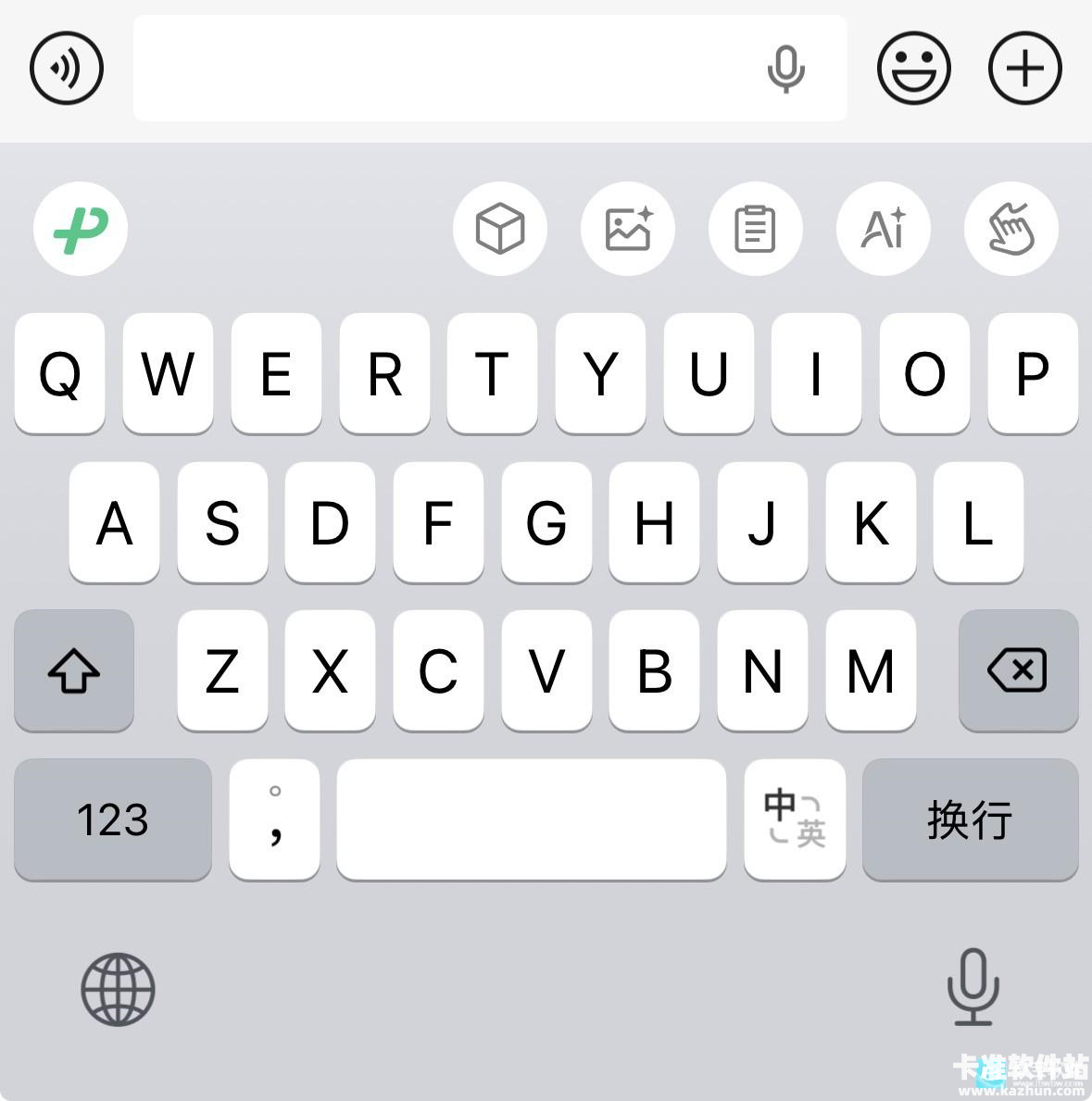Open the hand gesture tool
The width and height of the screenshot is (1092, 1101).
(1010, 229)
